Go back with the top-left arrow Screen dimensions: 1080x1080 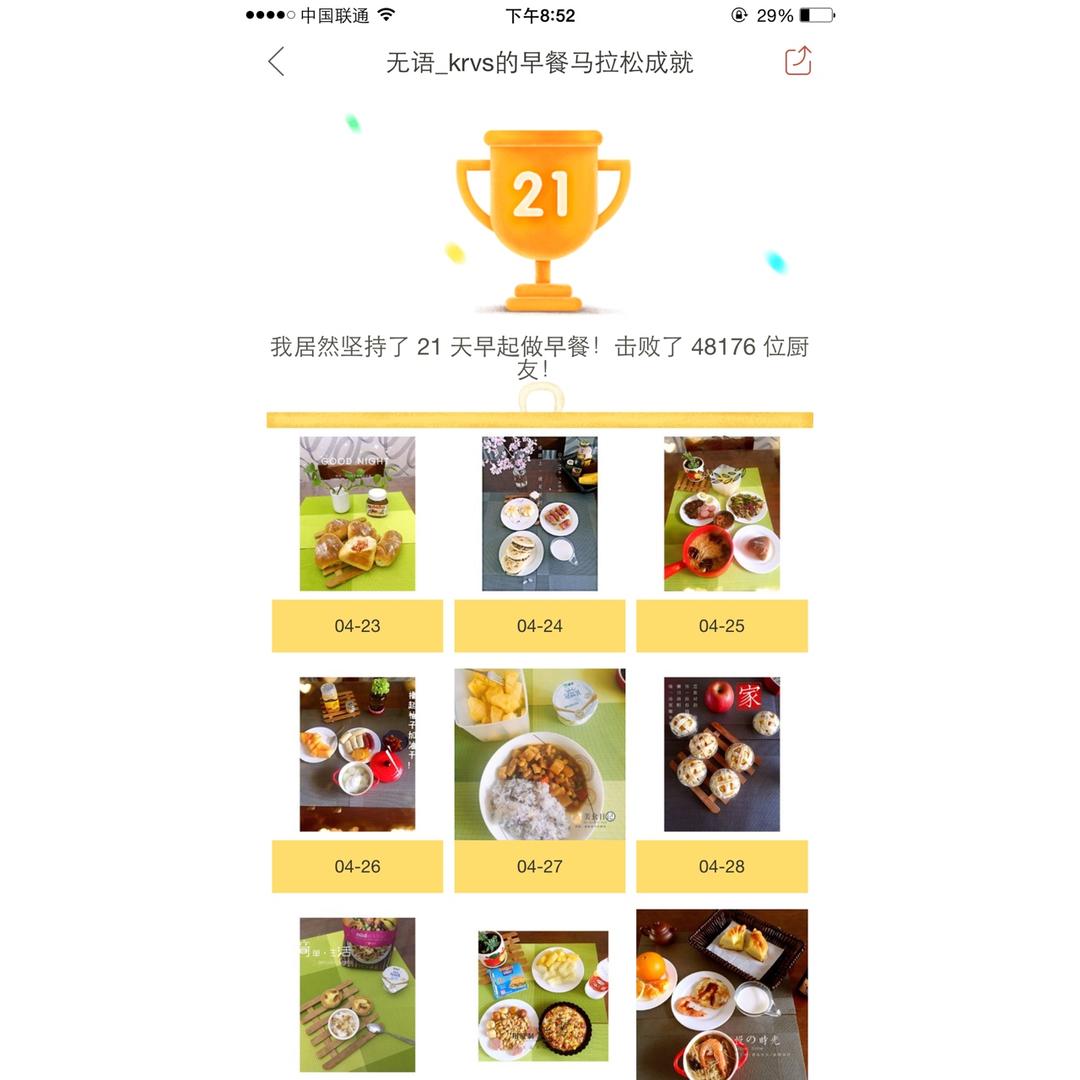[x=277, y=62]
